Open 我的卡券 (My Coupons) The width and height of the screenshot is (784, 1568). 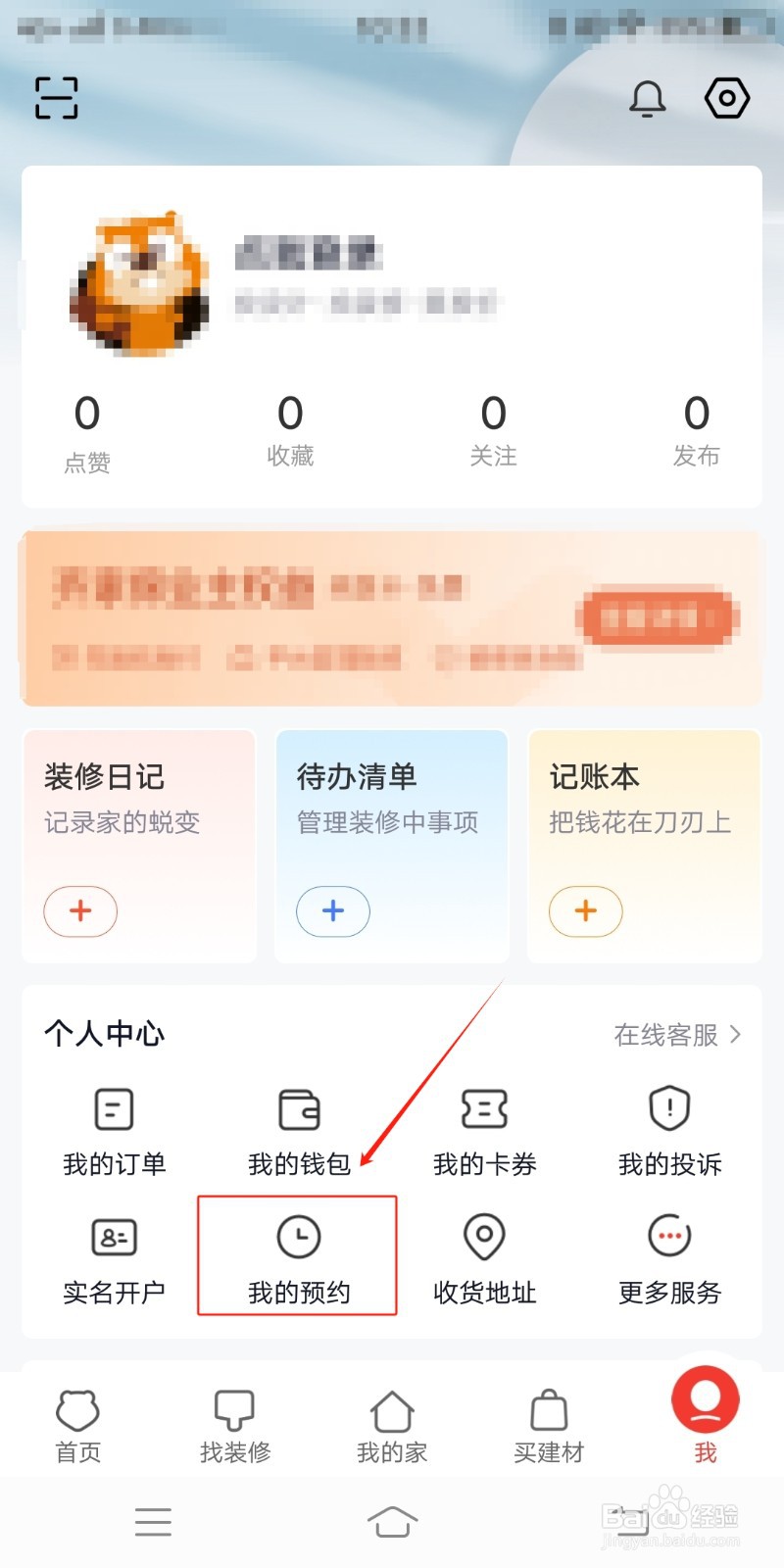(483, 1127)
